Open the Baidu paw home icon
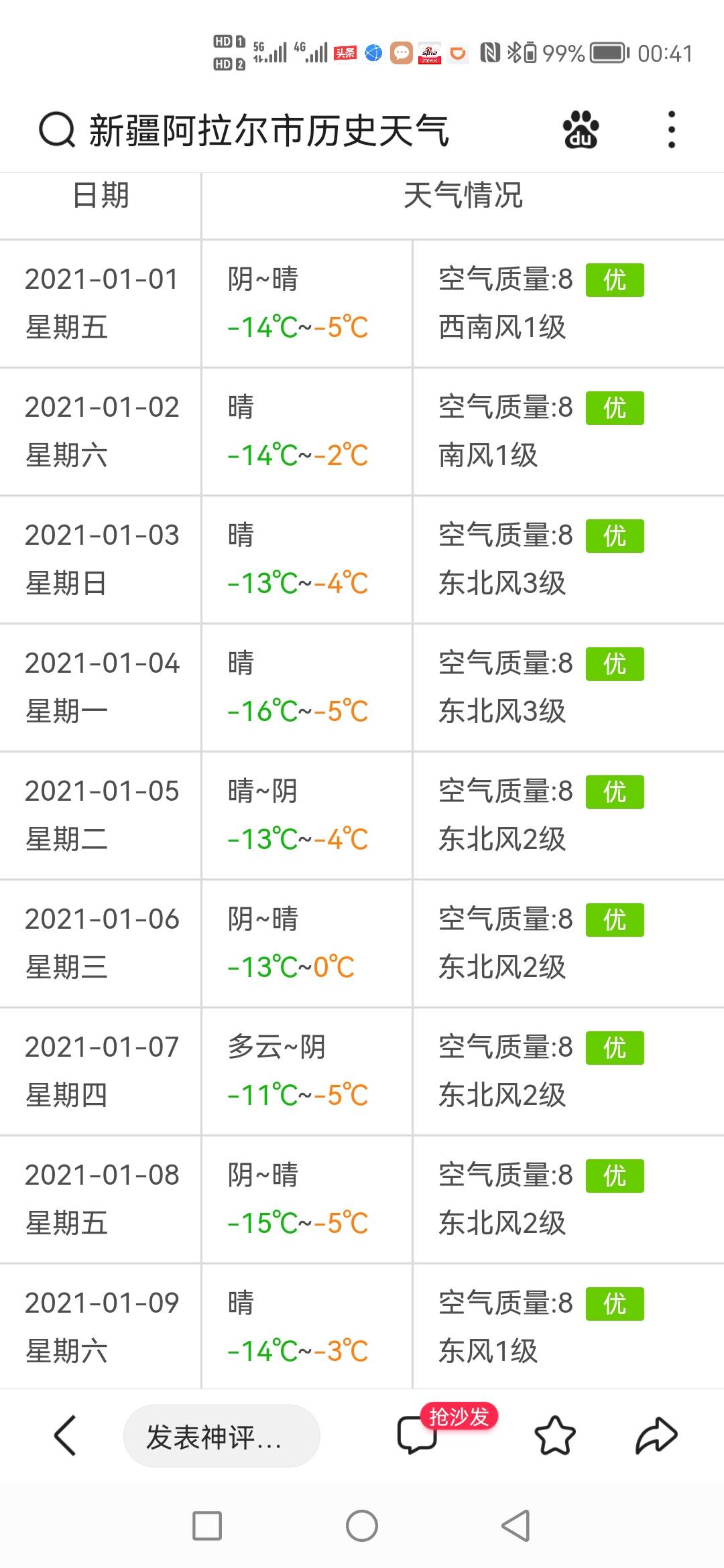The width and height of the screenshot is (724, 1568). pos(581,129)
